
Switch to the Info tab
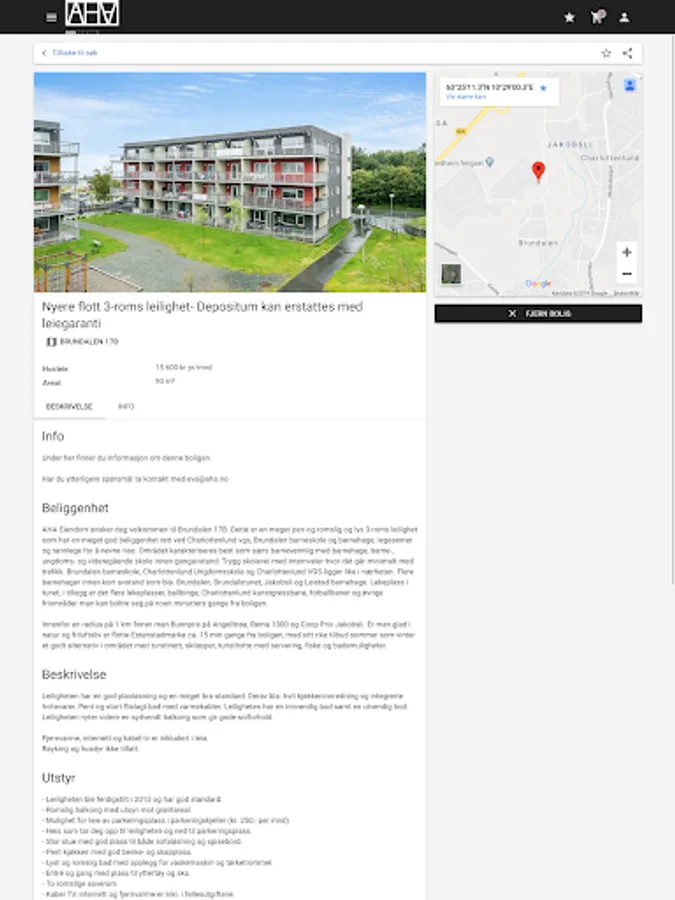pos(126,407)
